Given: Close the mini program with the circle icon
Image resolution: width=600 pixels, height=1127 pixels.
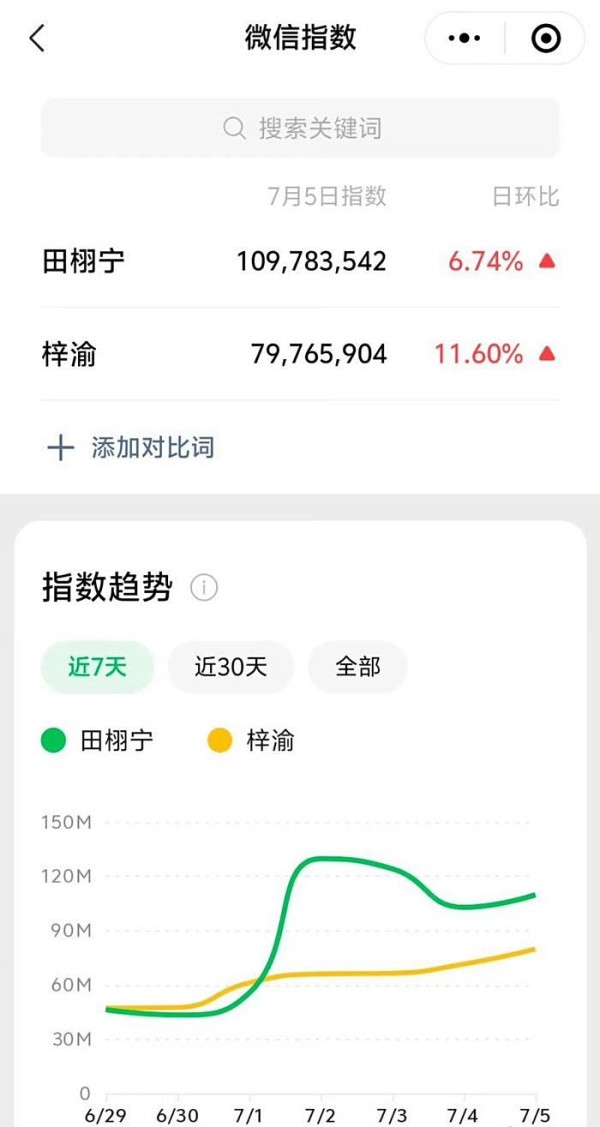Looking at the screenshot, I should (x=545, y=38).
